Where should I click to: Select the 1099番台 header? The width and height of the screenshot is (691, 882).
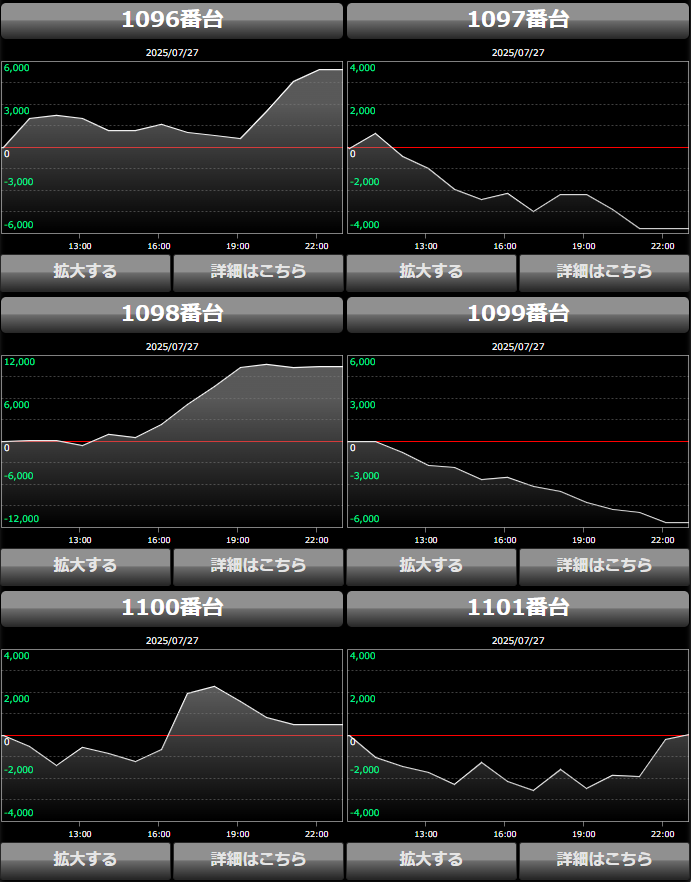[x=518, y=314]
